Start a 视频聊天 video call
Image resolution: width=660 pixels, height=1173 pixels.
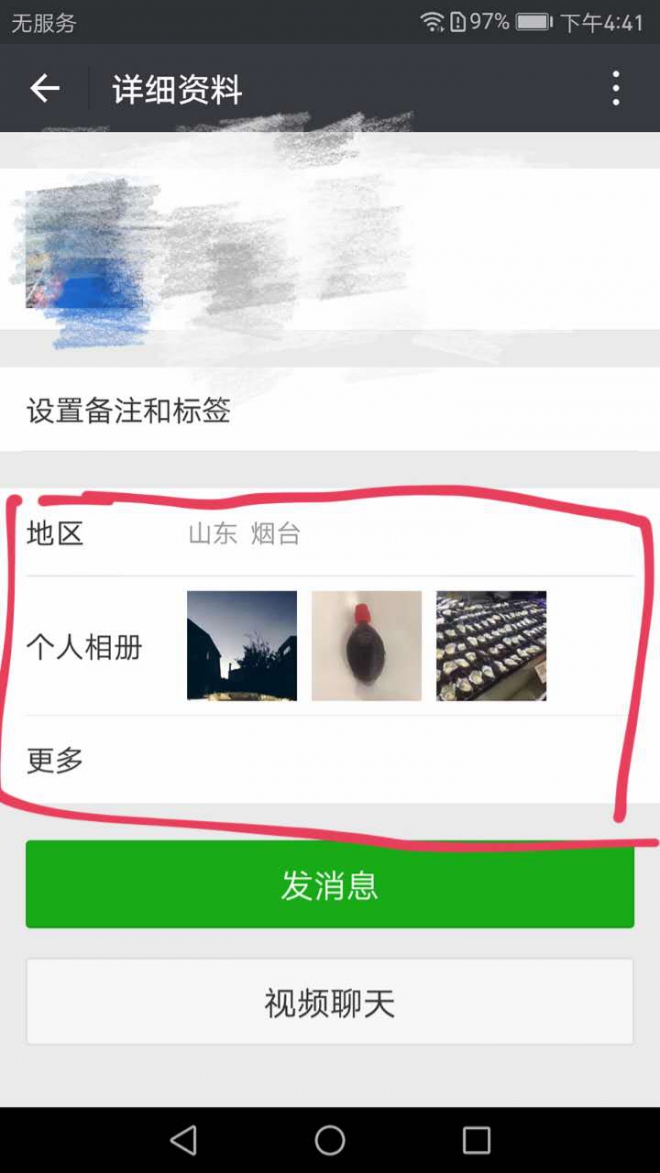coord(330,1002)
